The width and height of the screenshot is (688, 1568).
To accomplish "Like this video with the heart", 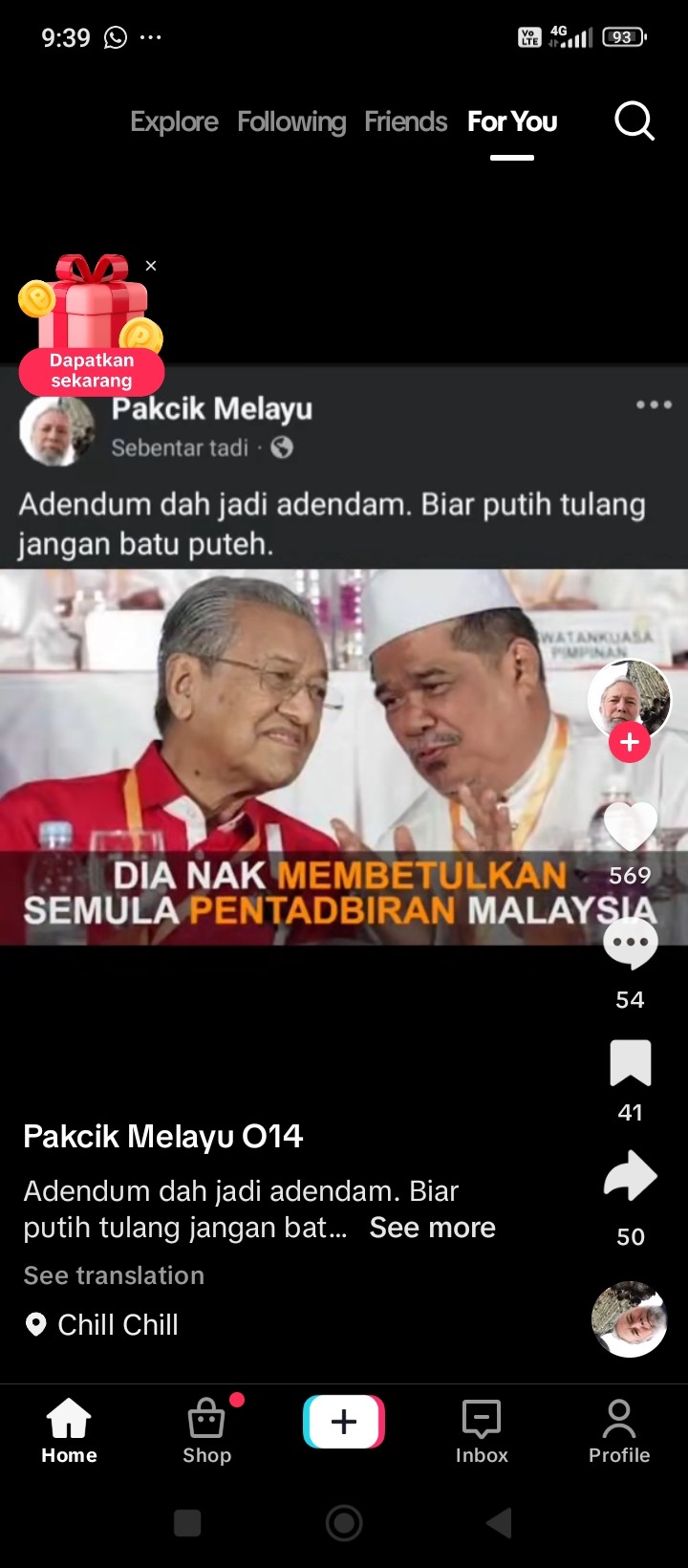I will pyautogui.click(x=631, y=826).
